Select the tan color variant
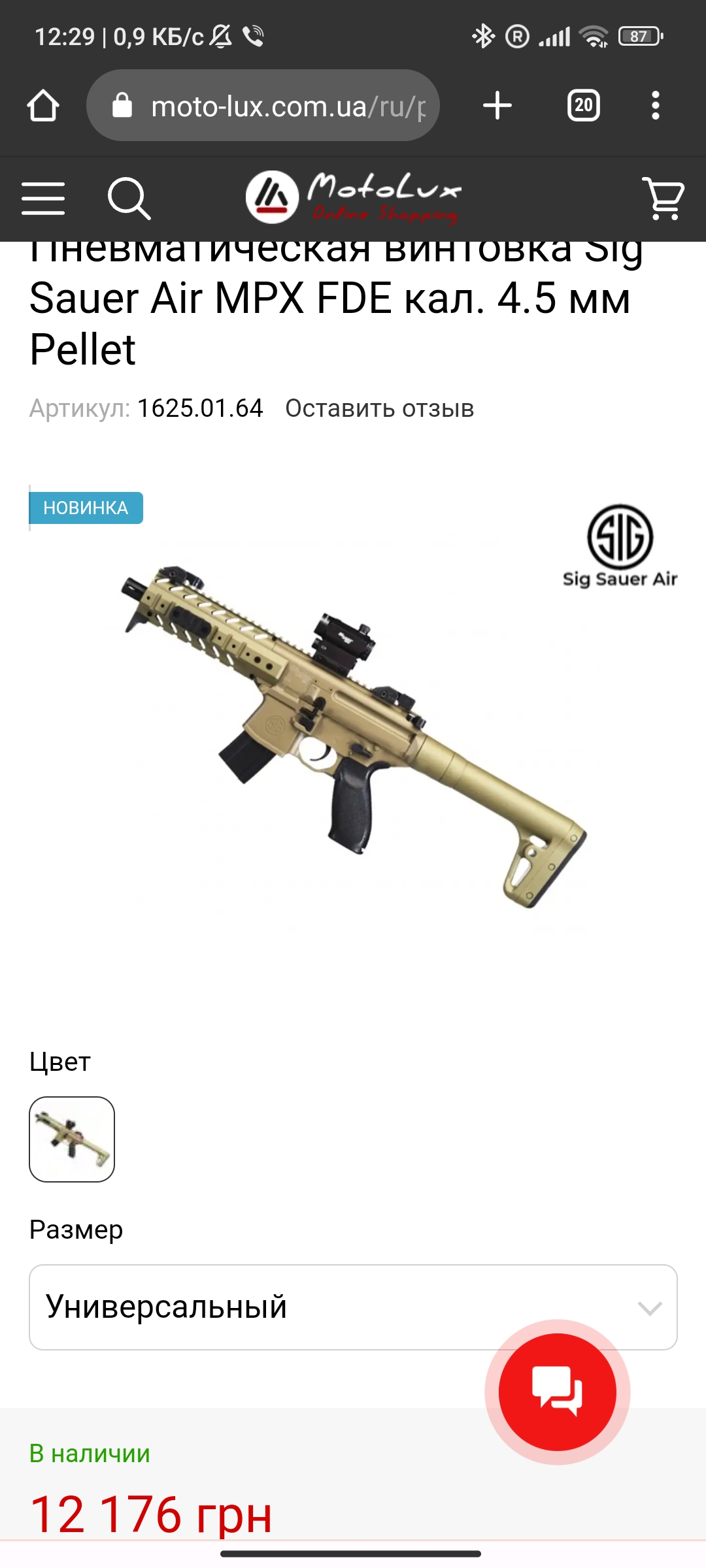This screenshot has height=1568, width=706. click(x=72, y=1139)
